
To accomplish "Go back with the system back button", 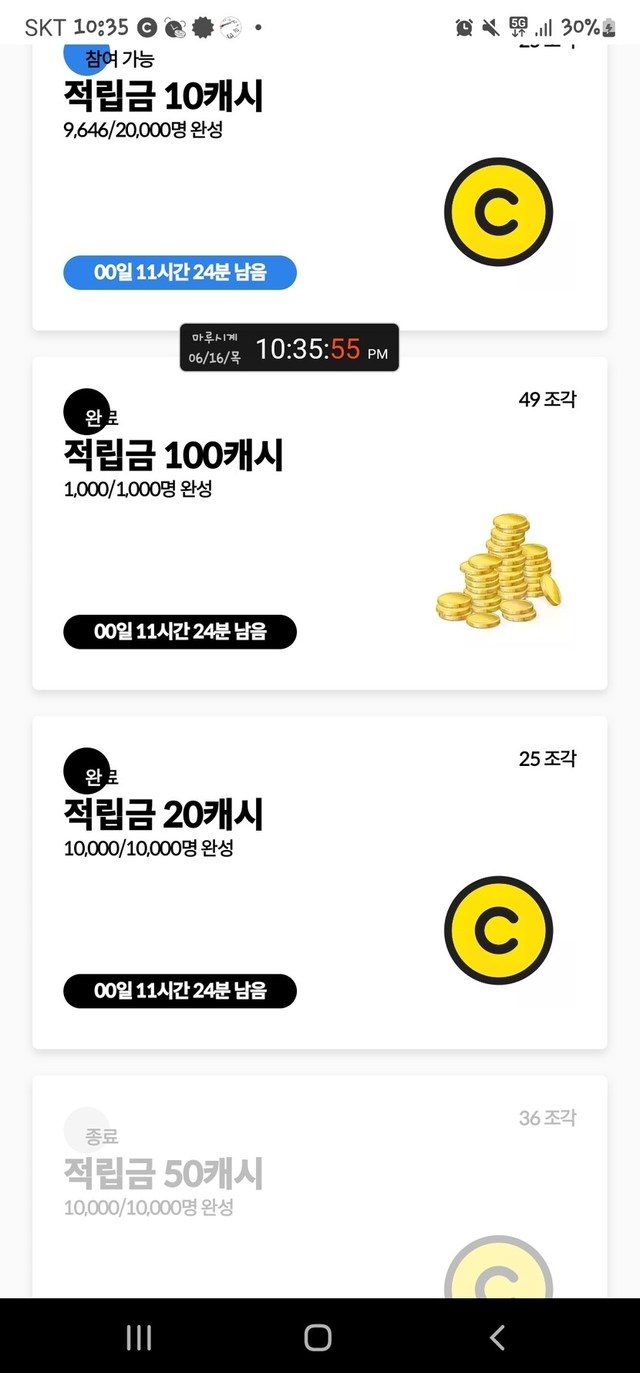I will (x=497, y=1337).
